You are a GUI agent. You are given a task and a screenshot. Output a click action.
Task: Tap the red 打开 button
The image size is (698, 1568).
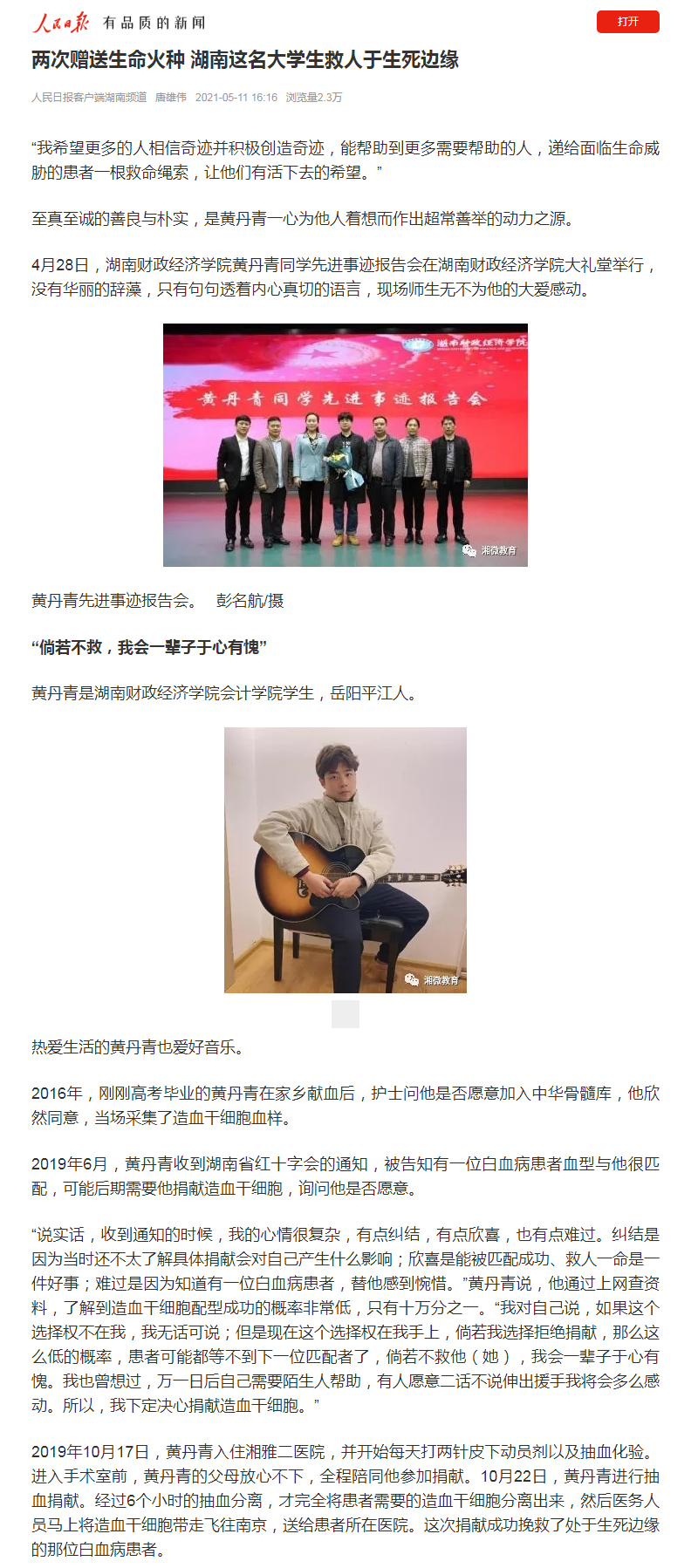627,22
